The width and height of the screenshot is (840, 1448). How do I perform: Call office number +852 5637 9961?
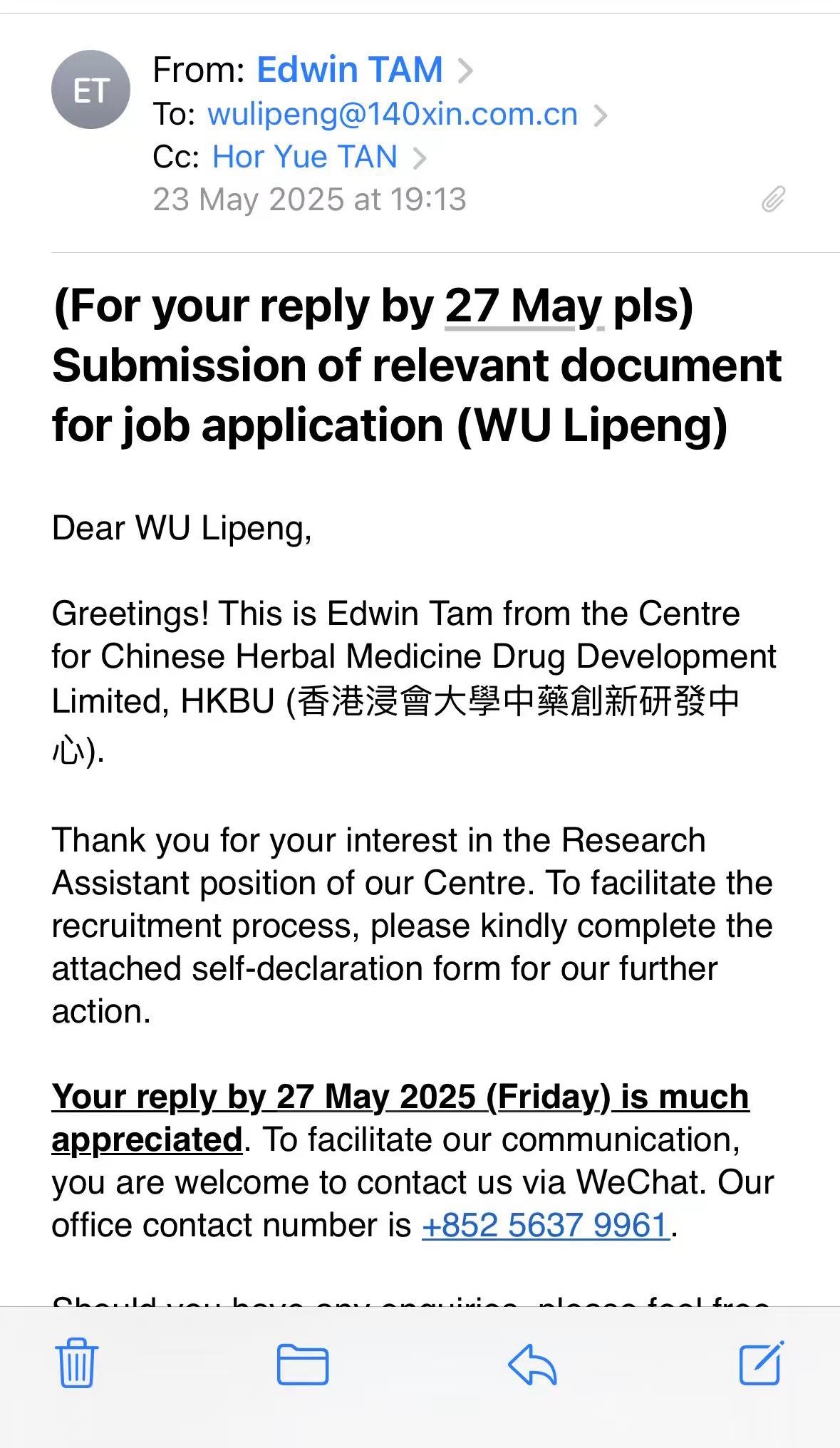coord(546,1226)
